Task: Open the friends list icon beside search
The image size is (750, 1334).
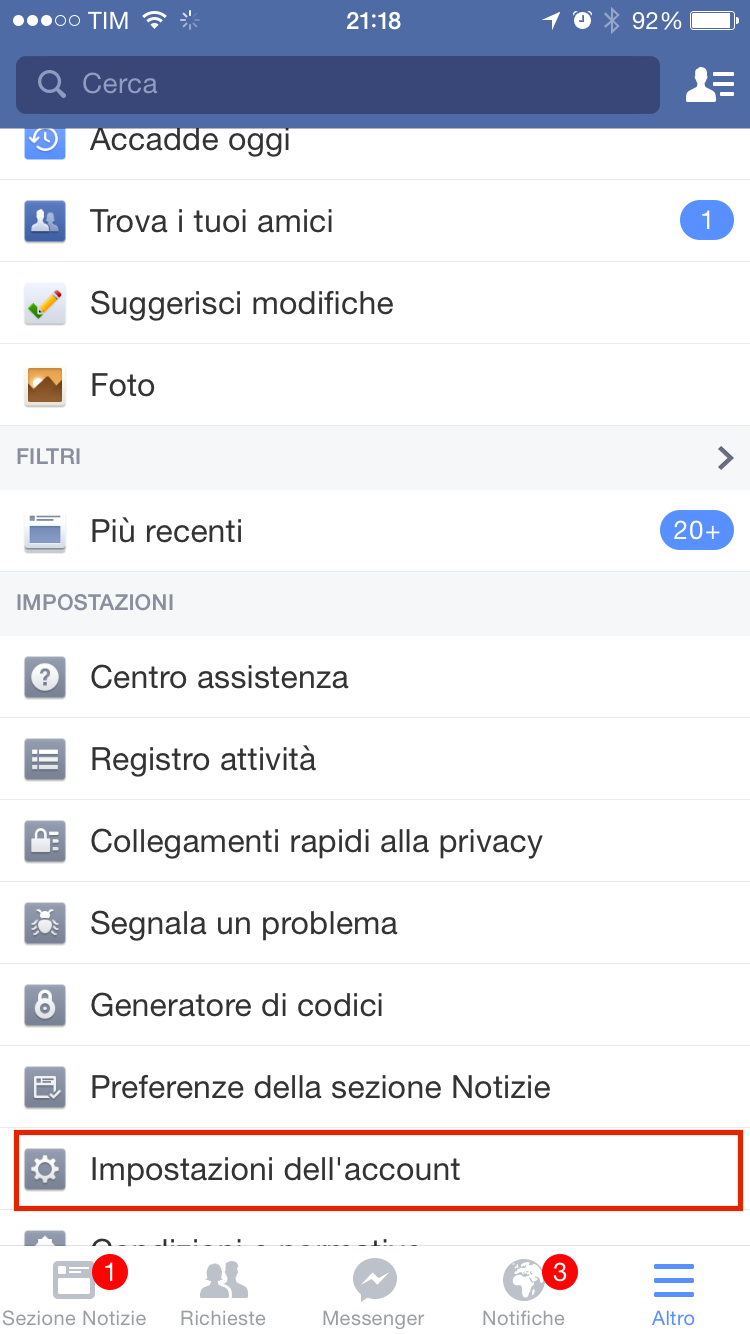Action: coord(709,84)
